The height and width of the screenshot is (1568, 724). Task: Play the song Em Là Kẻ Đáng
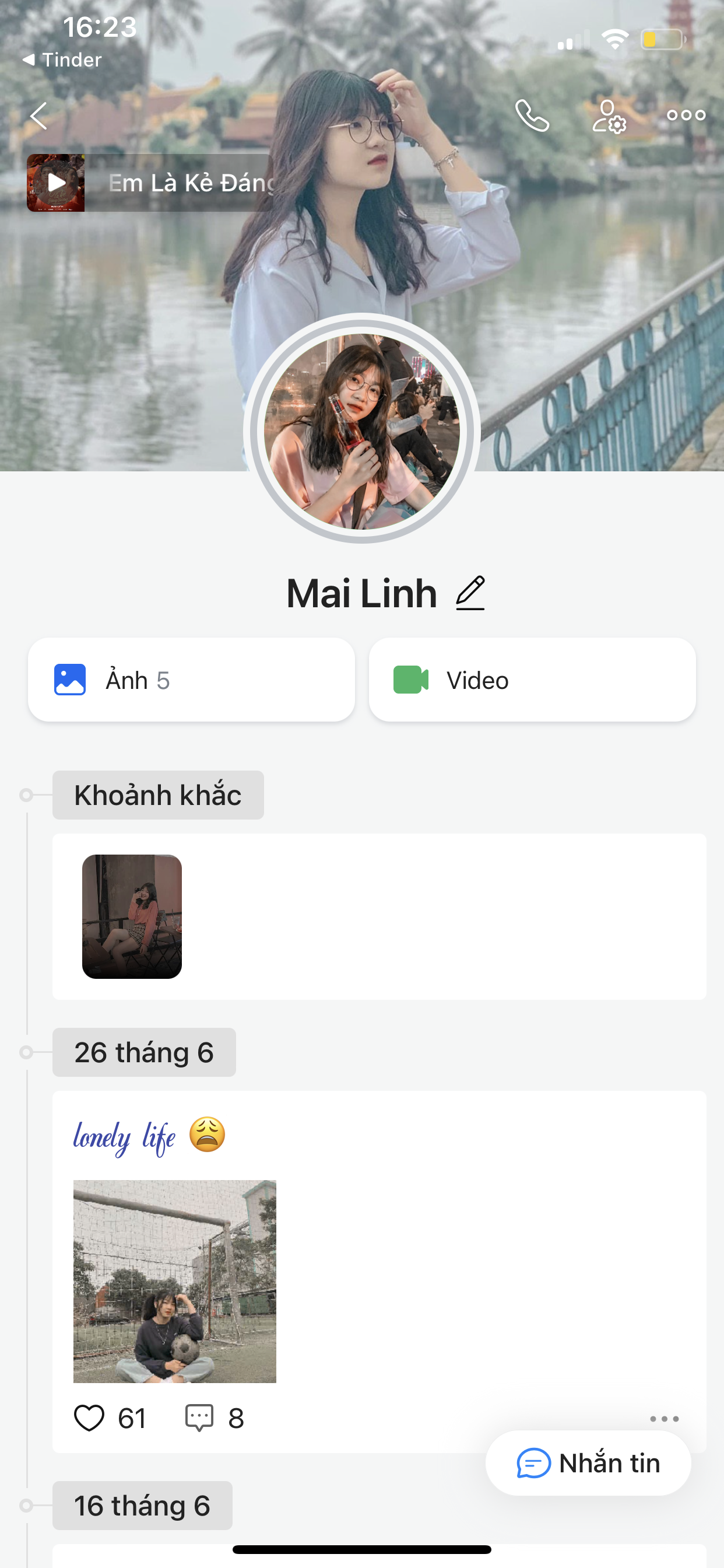pos(56,183)
